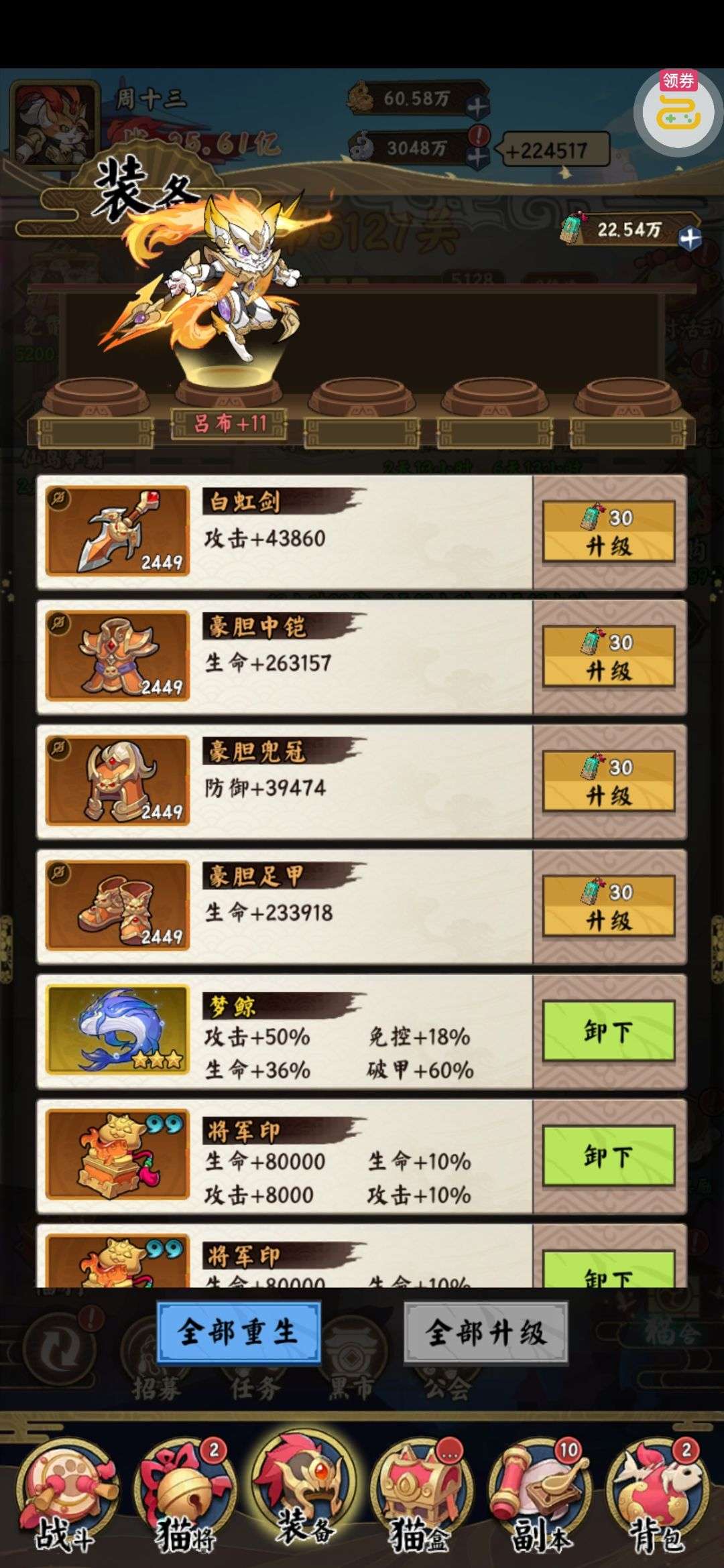Upgrade the 豪胆中铠 armor
This screenshot has height=1568, width=724.
pyautogui.click(x=608, y=657)
